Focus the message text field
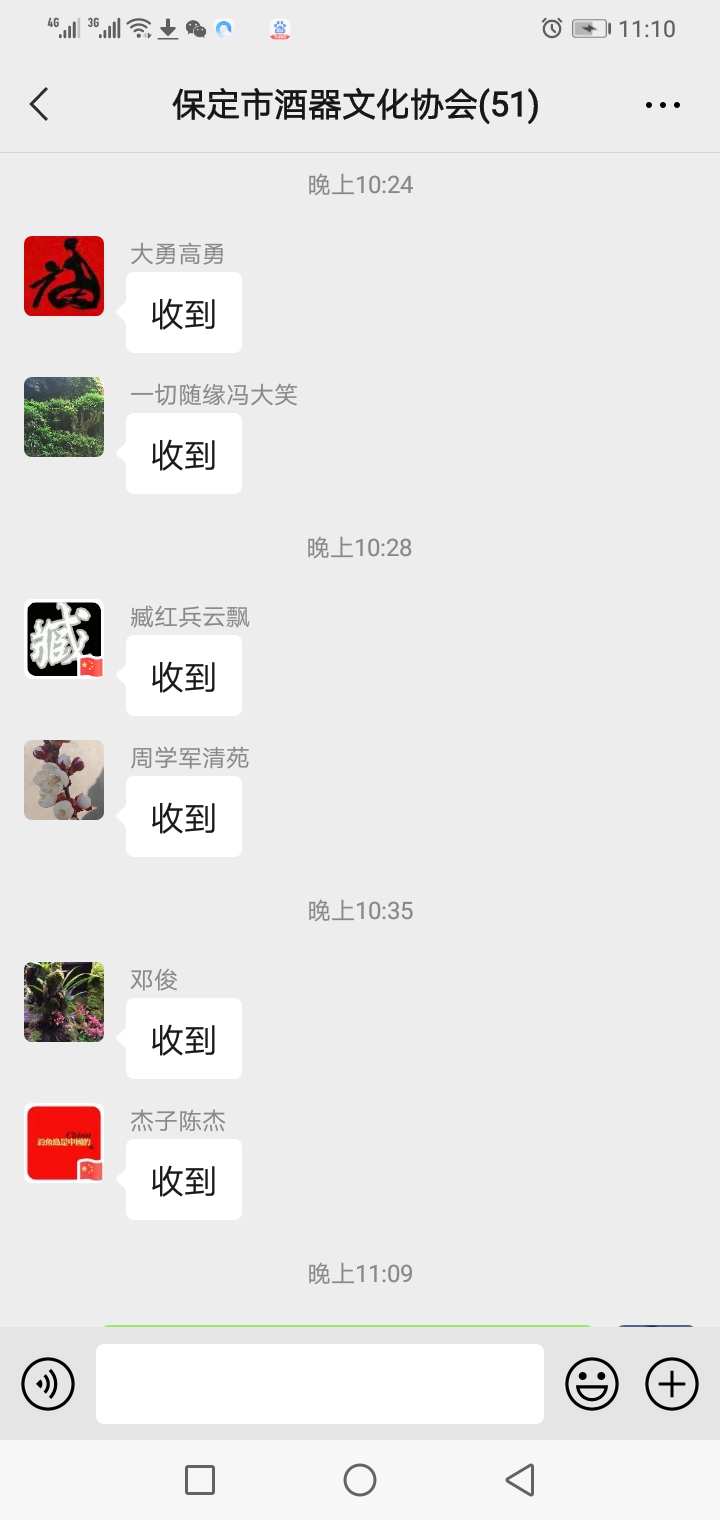Screen dimensions: 720x1520 click(x=320, y=1384)
